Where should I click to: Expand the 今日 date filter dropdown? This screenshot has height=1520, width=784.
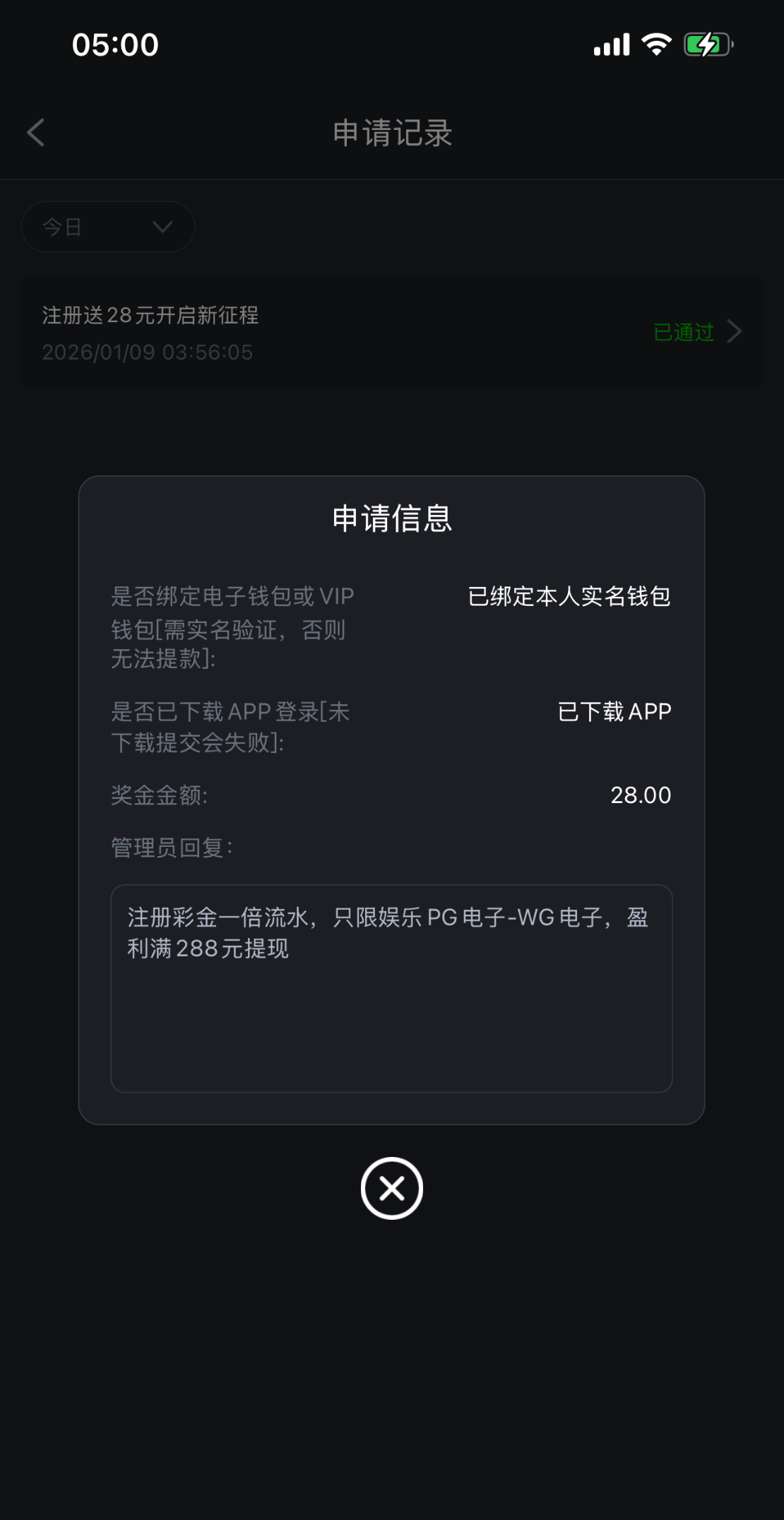pyautogui.click(x=108, y=227)
